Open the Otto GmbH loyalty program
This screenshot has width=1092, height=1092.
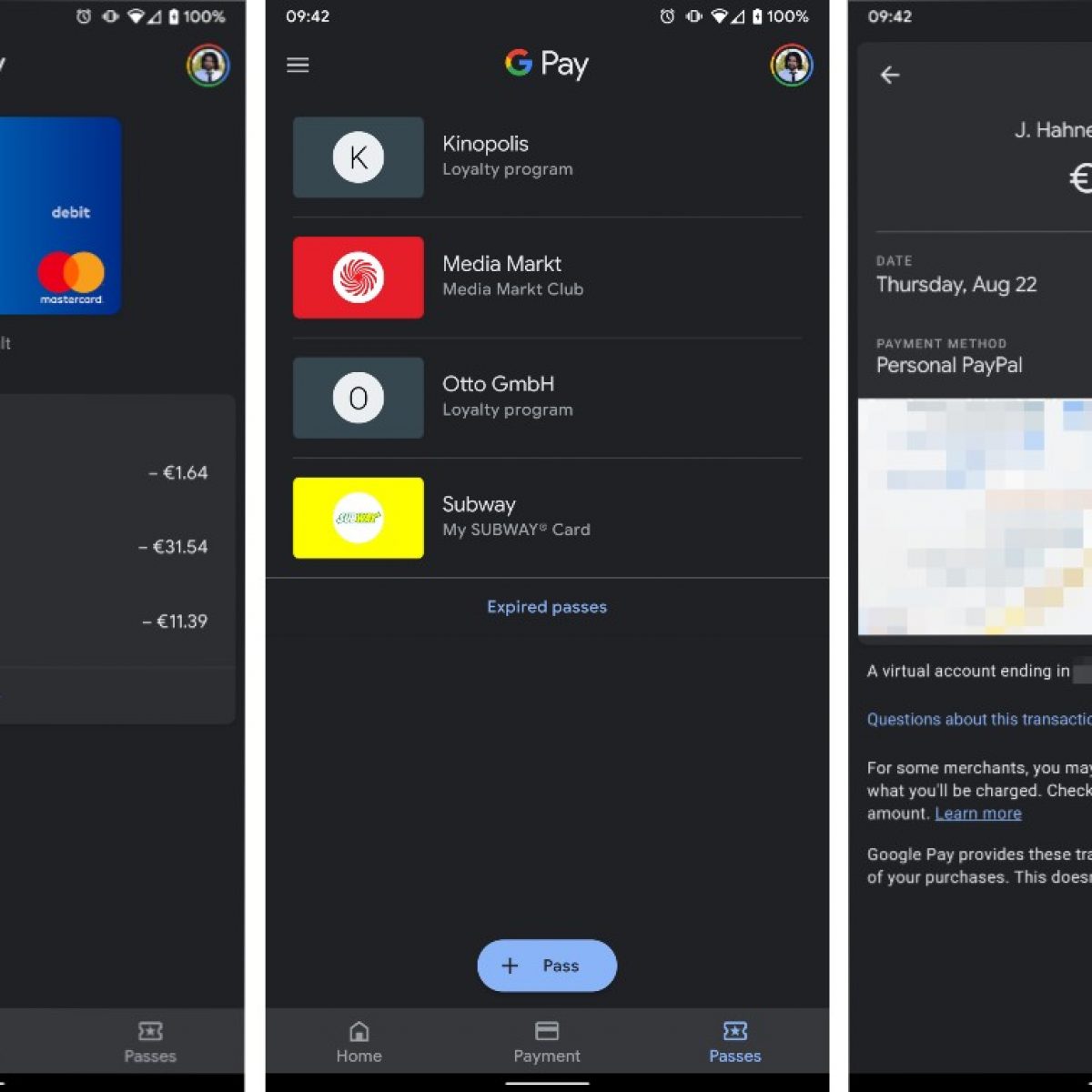click(546, 397)
